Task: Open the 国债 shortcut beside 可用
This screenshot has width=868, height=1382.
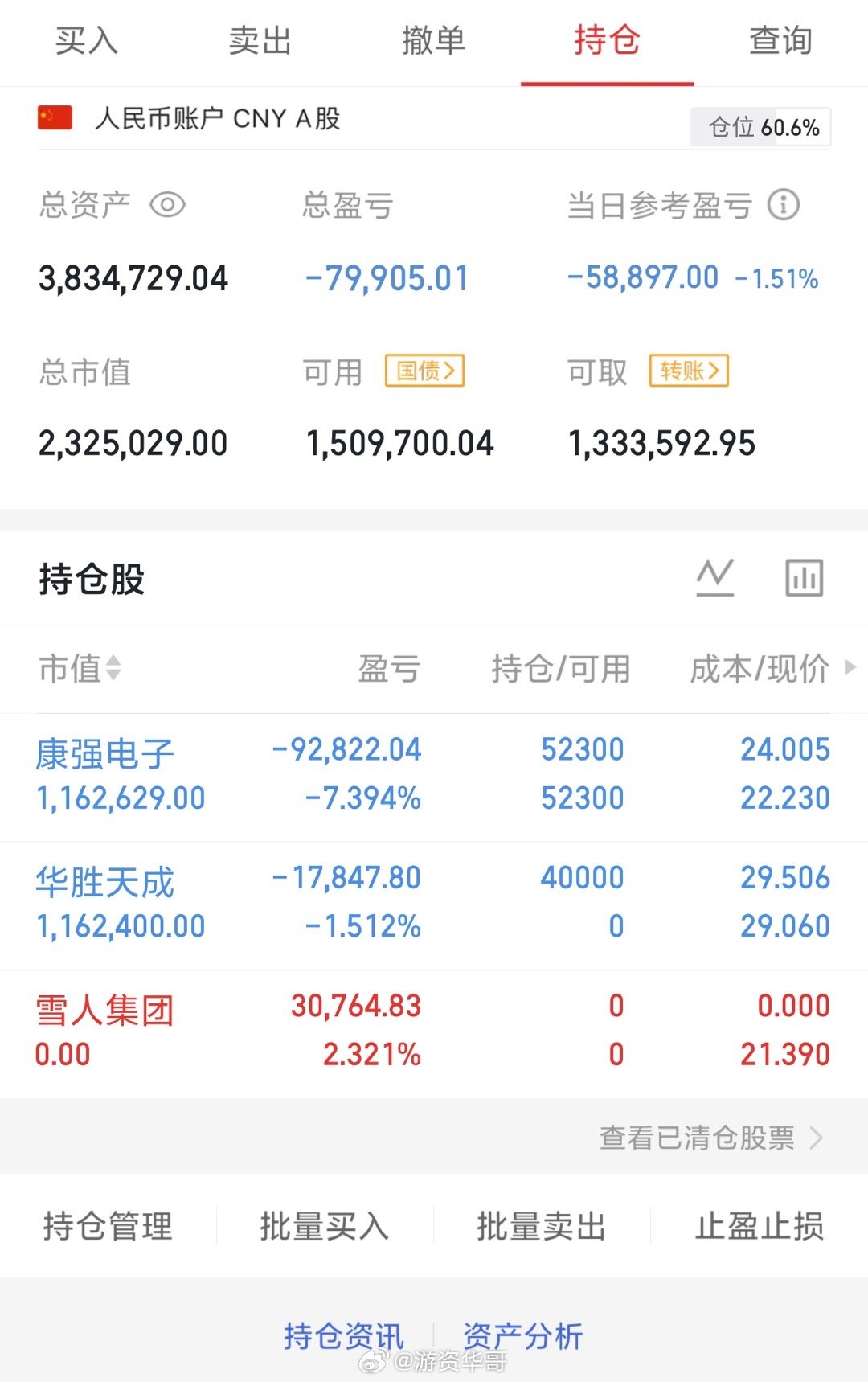Action: [424, 371]
